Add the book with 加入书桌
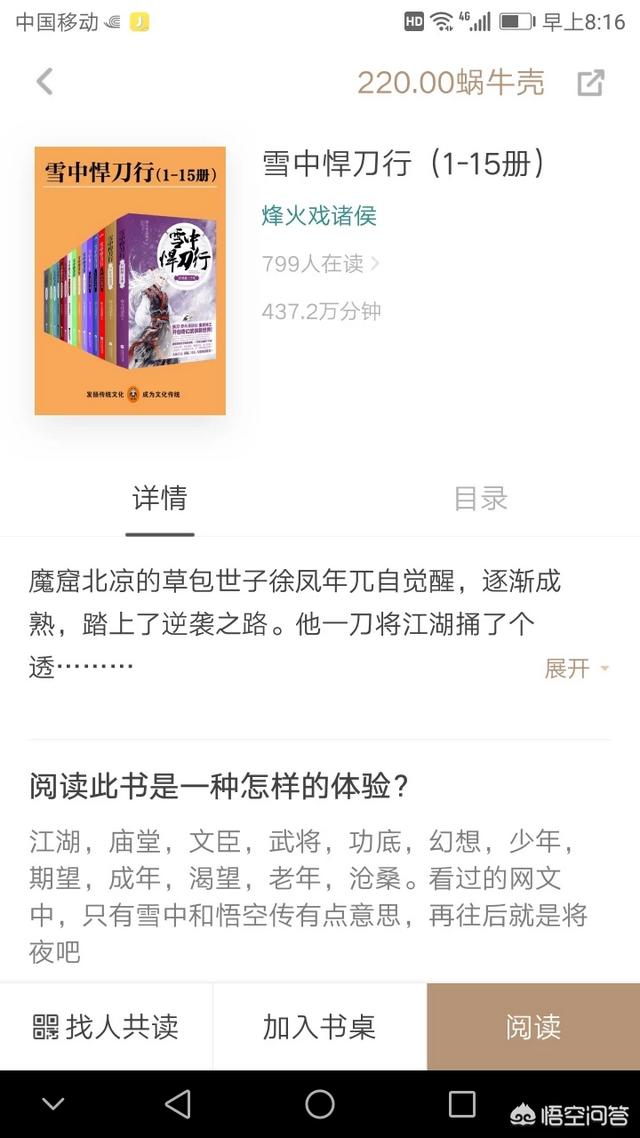Screen dimensions: 640x1138 (x=319, y=1026)
